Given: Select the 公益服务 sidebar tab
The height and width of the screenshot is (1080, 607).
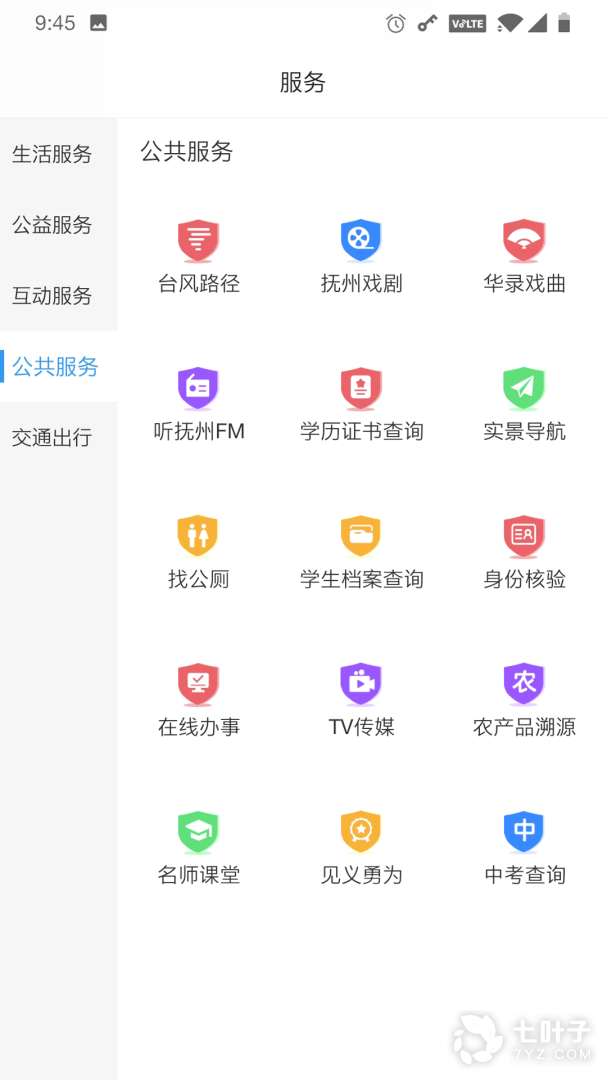Looking at the screenshot, I should (x=52, y=225).
